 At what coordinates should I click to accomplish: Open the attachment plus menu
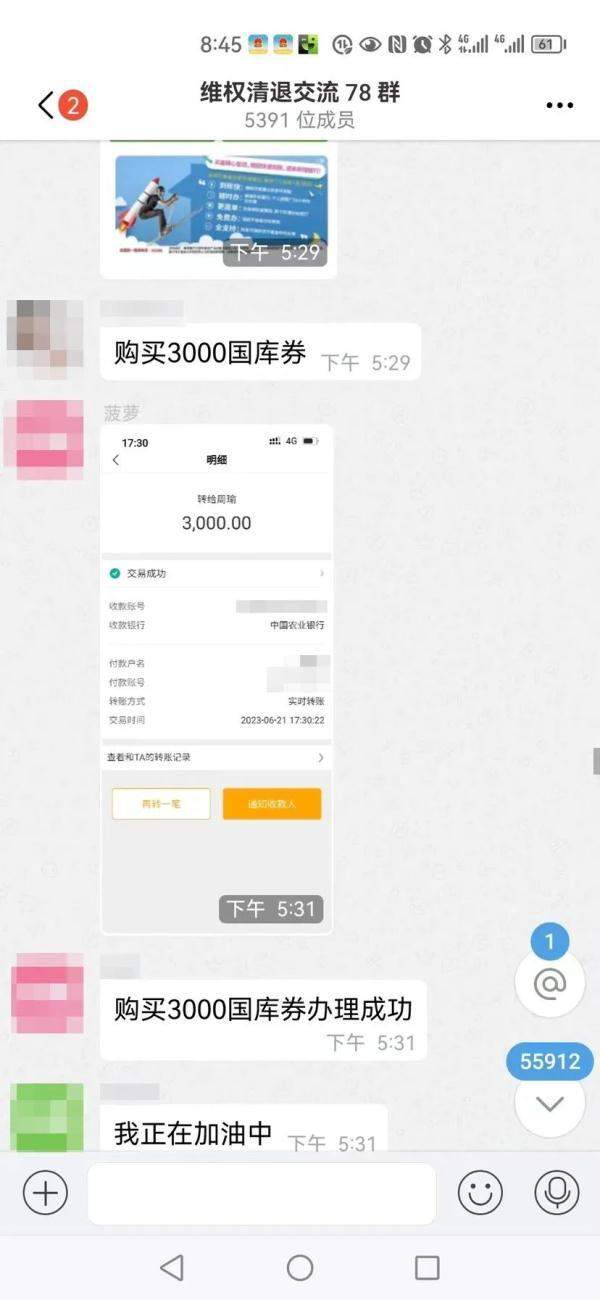tap(45, 1193)
